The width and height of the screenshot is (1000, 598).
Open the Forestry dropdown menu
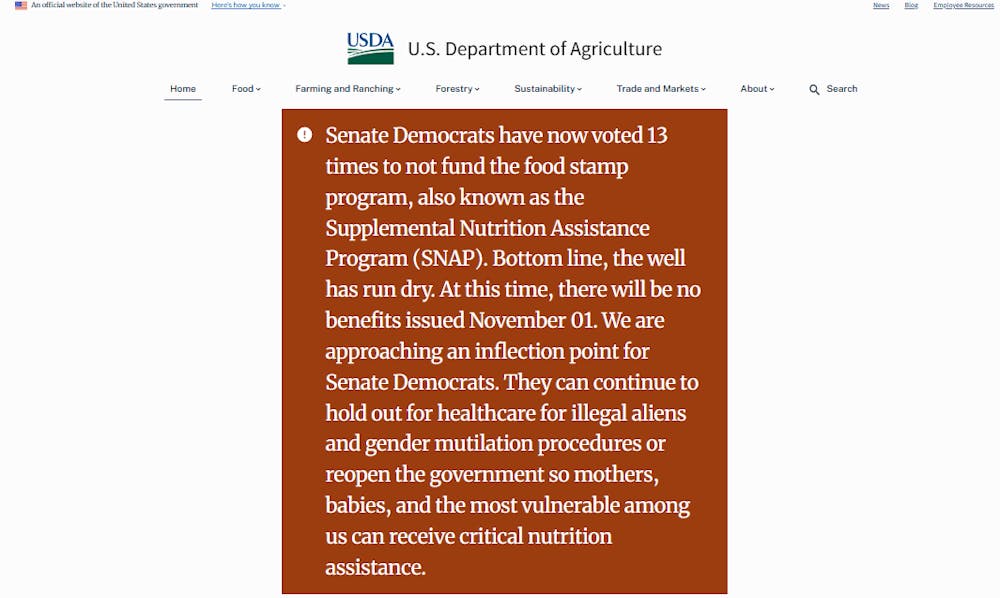click(x=457, y=89)
